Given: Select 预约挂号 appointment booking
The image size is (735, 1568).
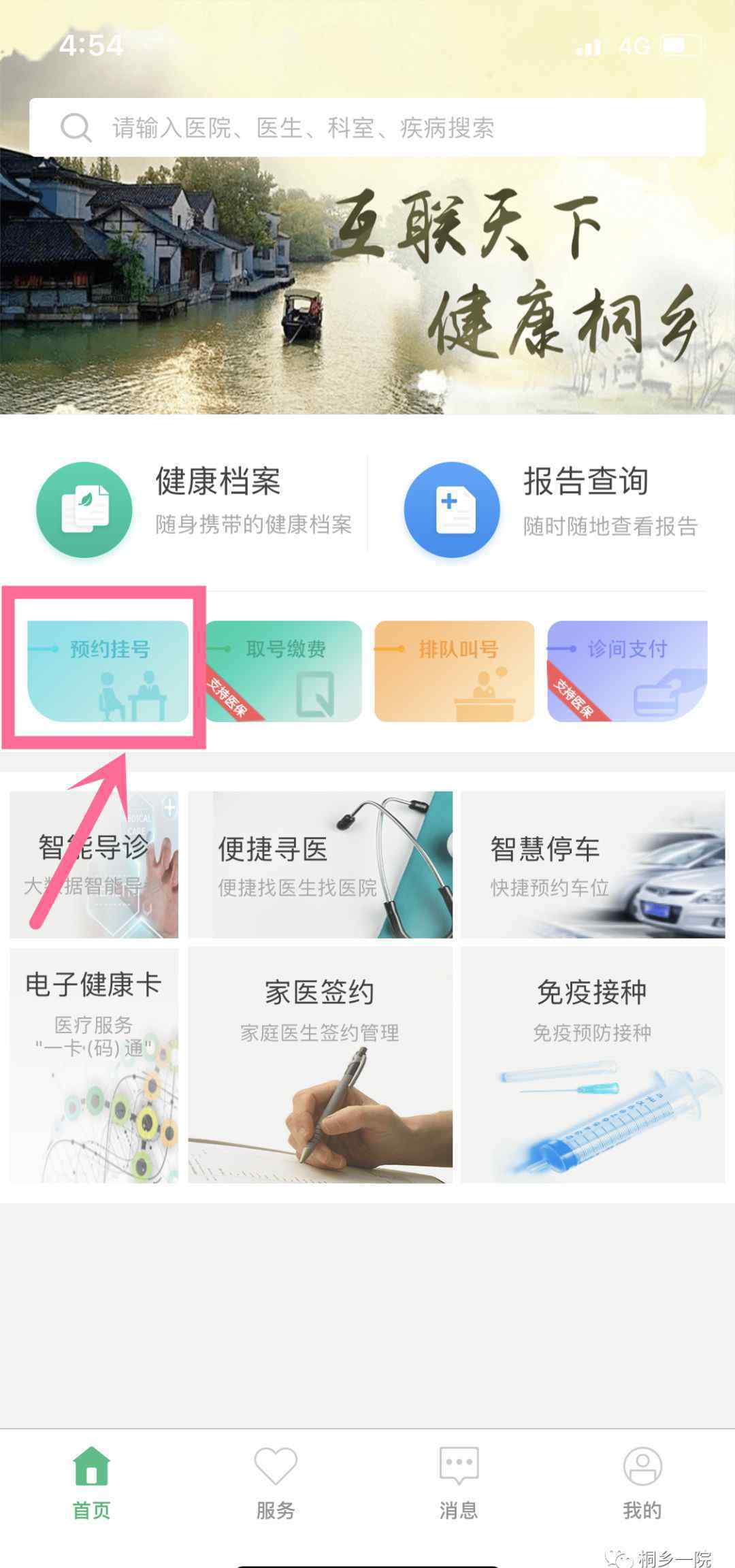Looking at the screenshot, I should point(108,671).
